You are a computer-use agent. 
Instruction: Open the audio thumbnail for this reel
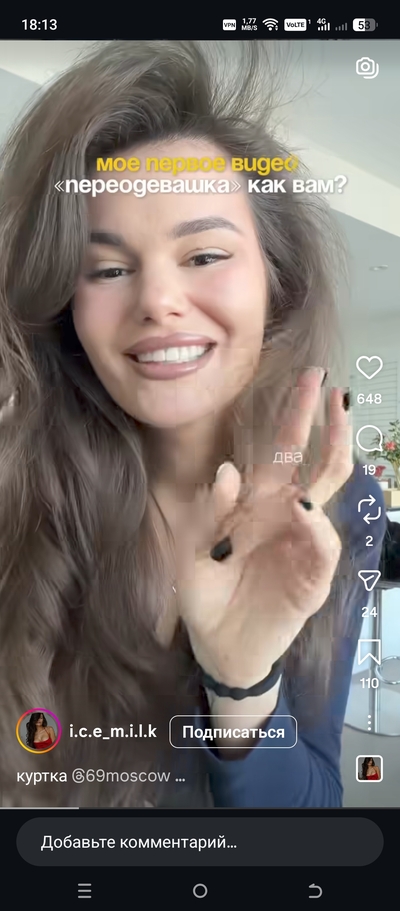tap(369, 769)
